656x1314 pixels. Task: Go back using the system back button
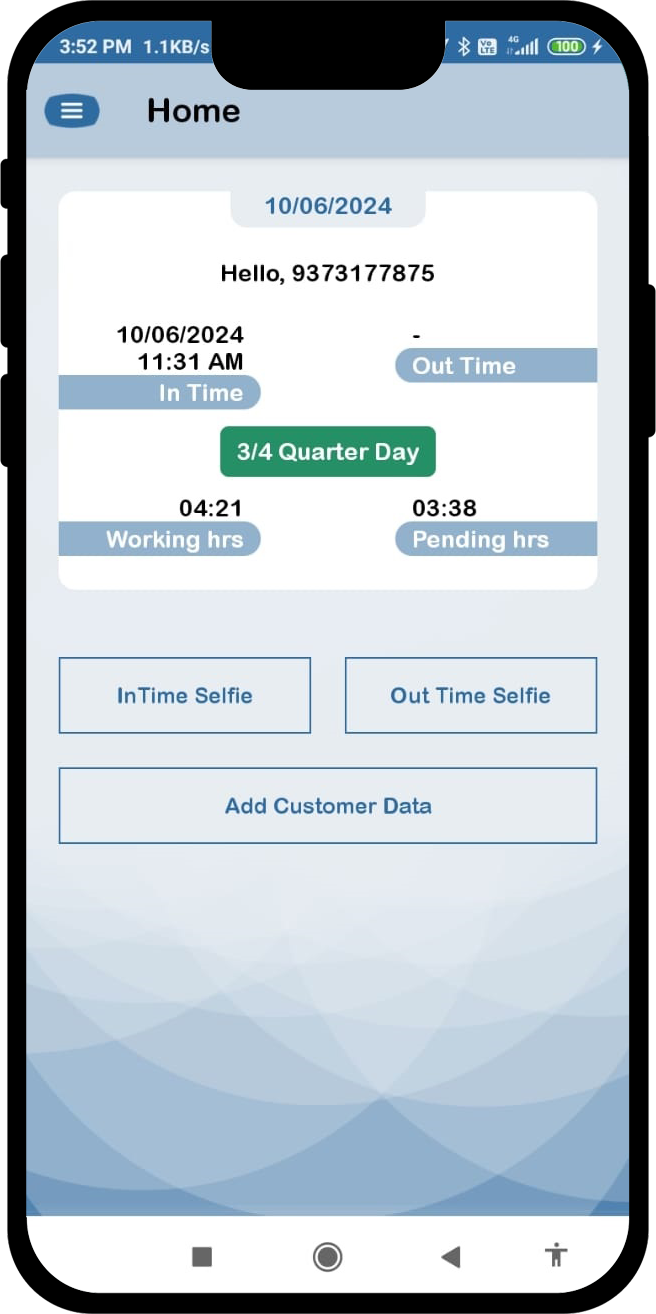click(x=451, y=1257)
